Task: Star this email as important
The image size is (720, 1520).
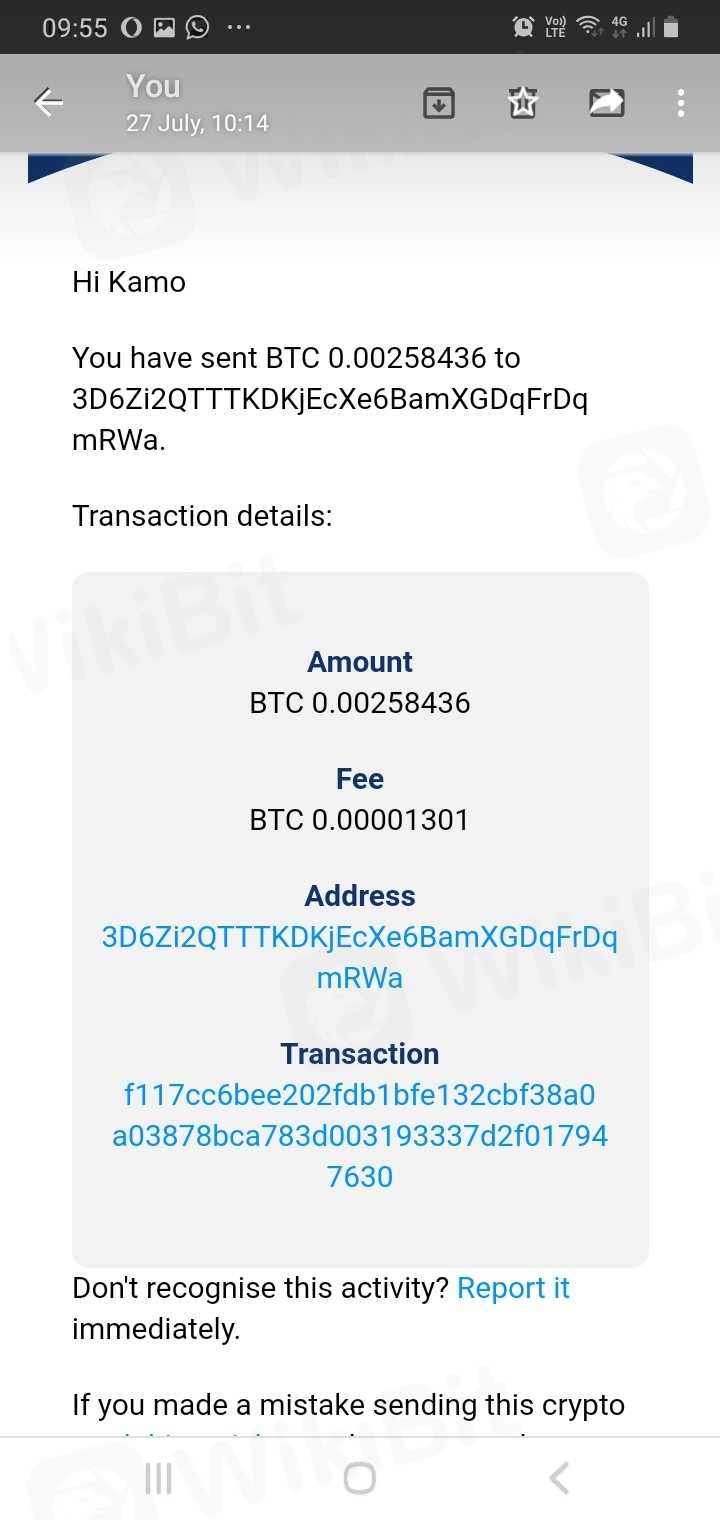Action: 523,102
